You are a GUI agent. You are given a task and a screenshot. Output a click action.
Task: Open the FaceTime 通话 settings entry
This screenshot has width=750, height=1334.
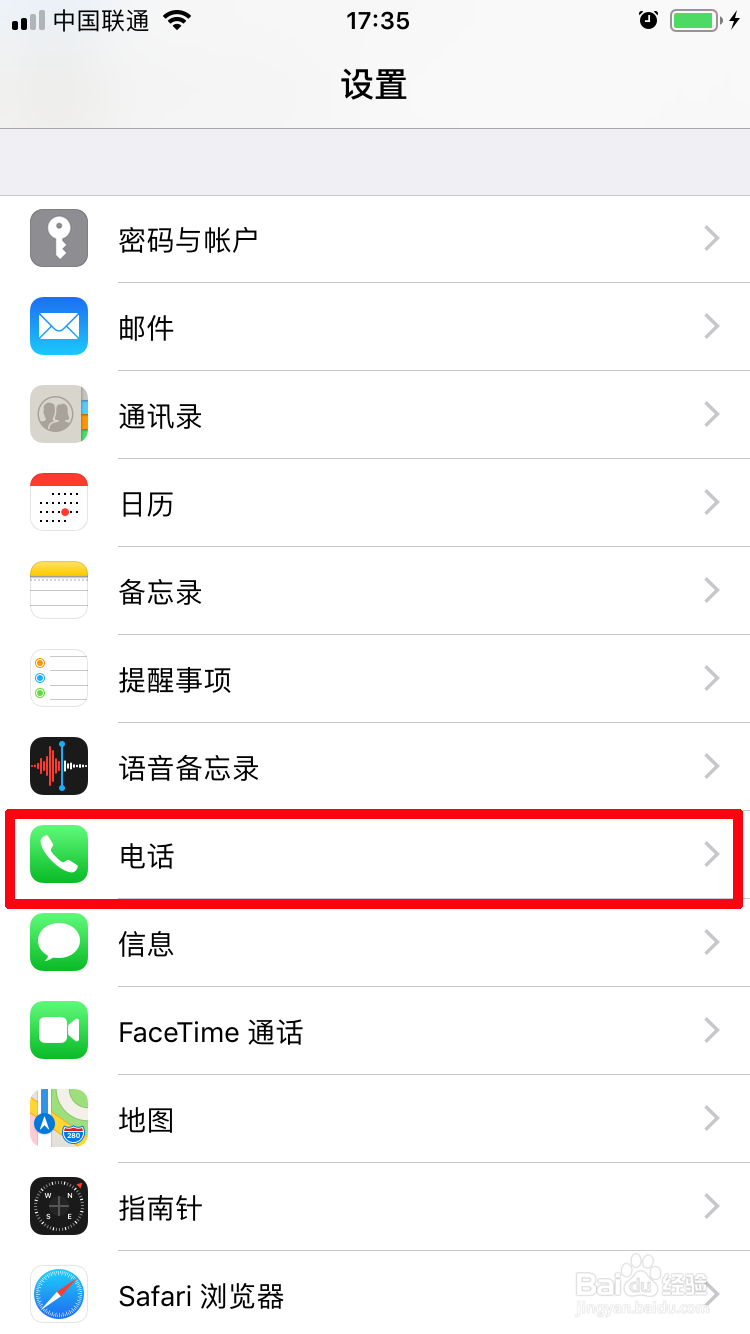[375, 1030]
